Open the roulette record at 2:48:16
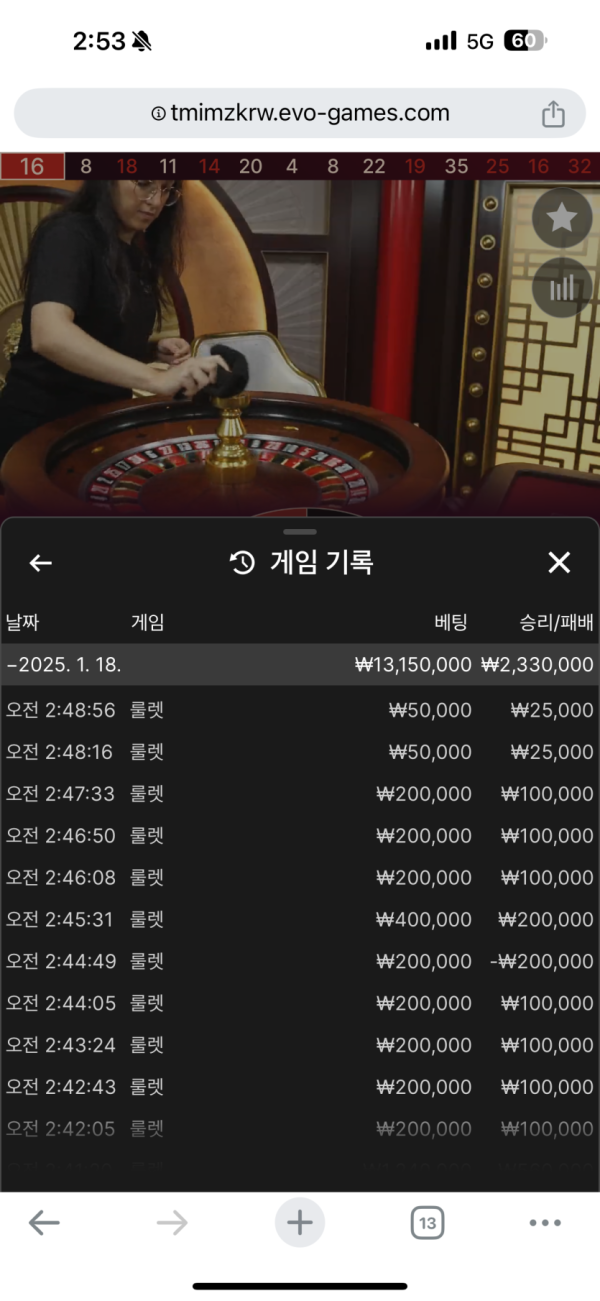The height and width of the screenshot is (1301, 600). [300, 752]
